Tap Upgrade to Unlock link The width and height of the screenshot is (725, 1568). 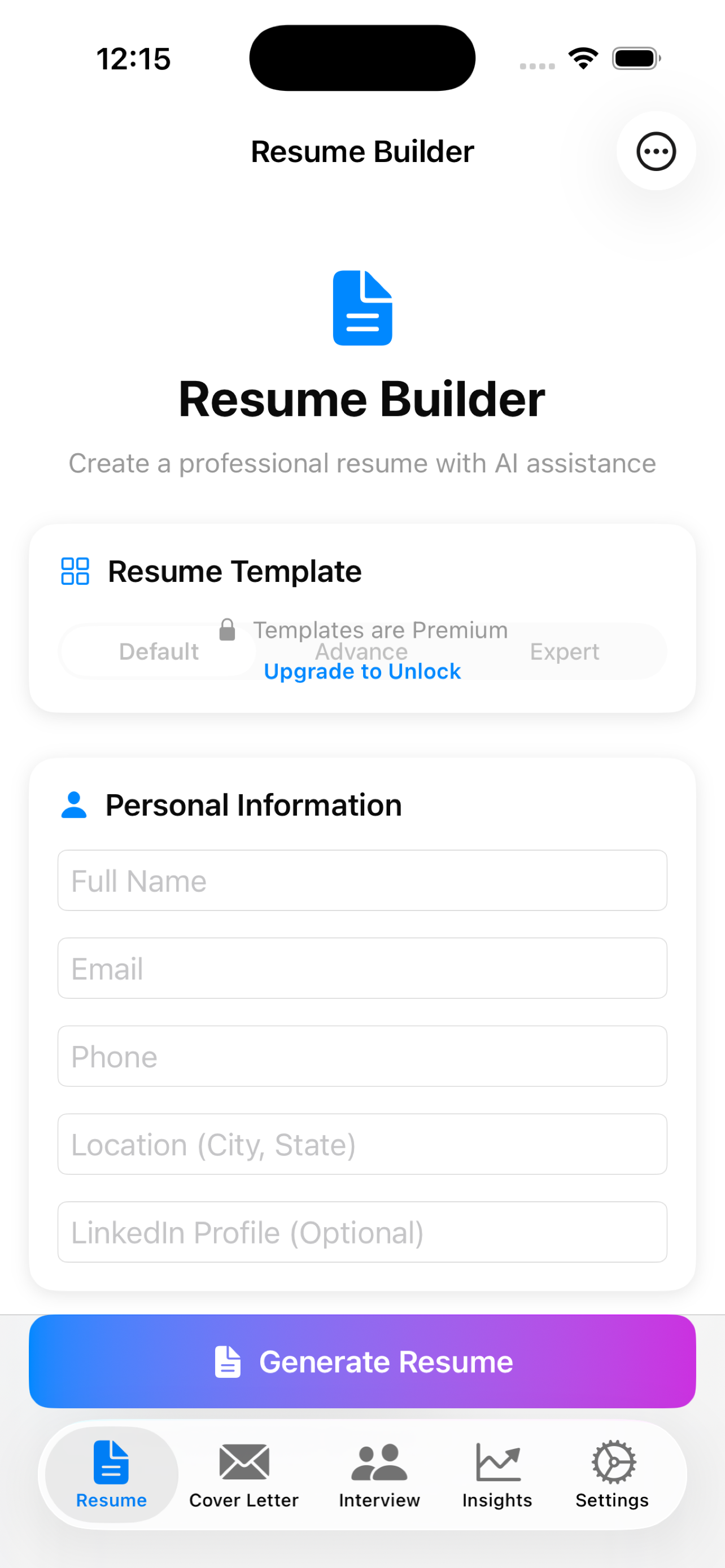pos(362,671)
